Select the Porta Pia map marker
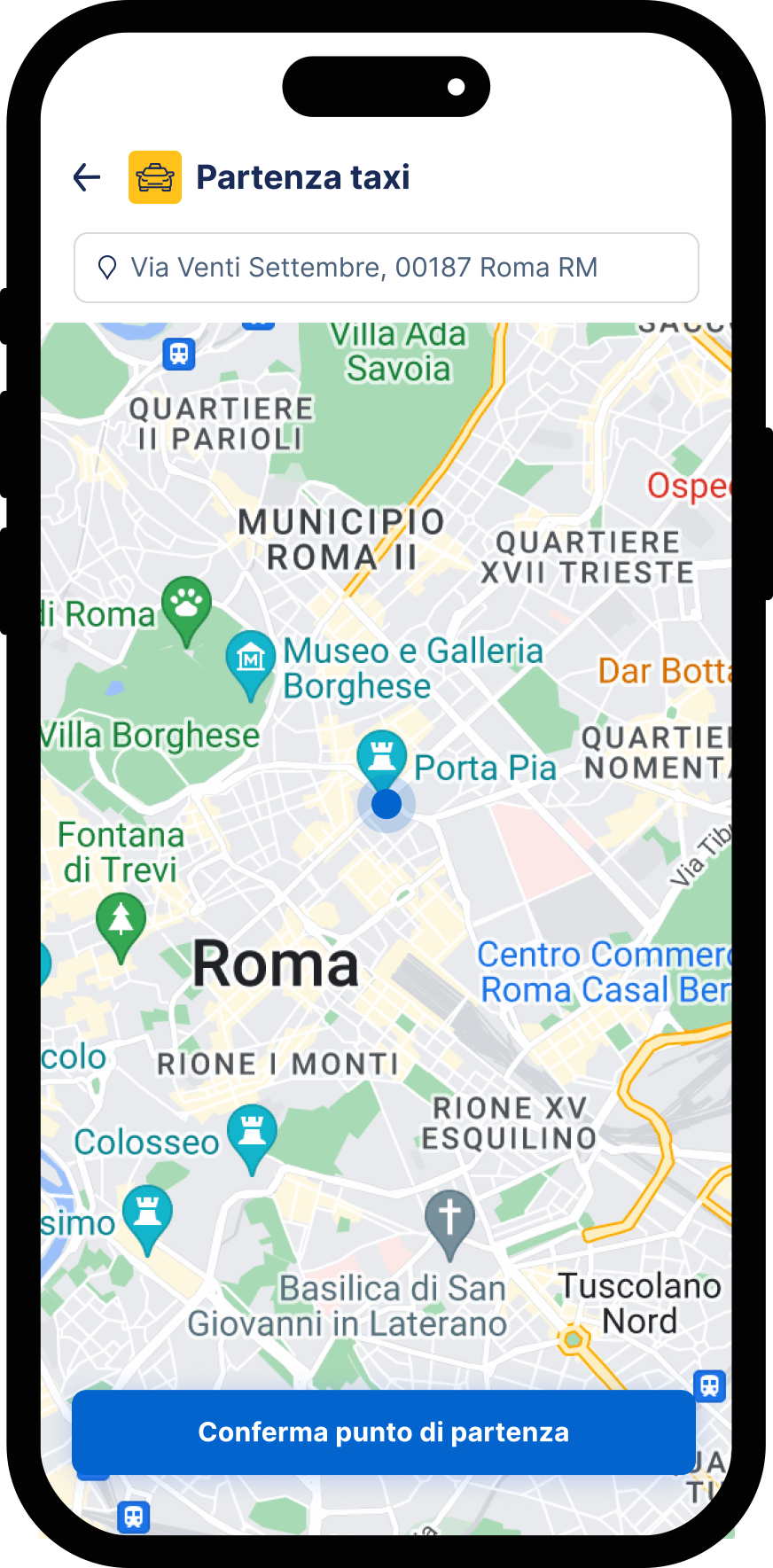The image size is (773, 1568). click(x=382, y=756)
